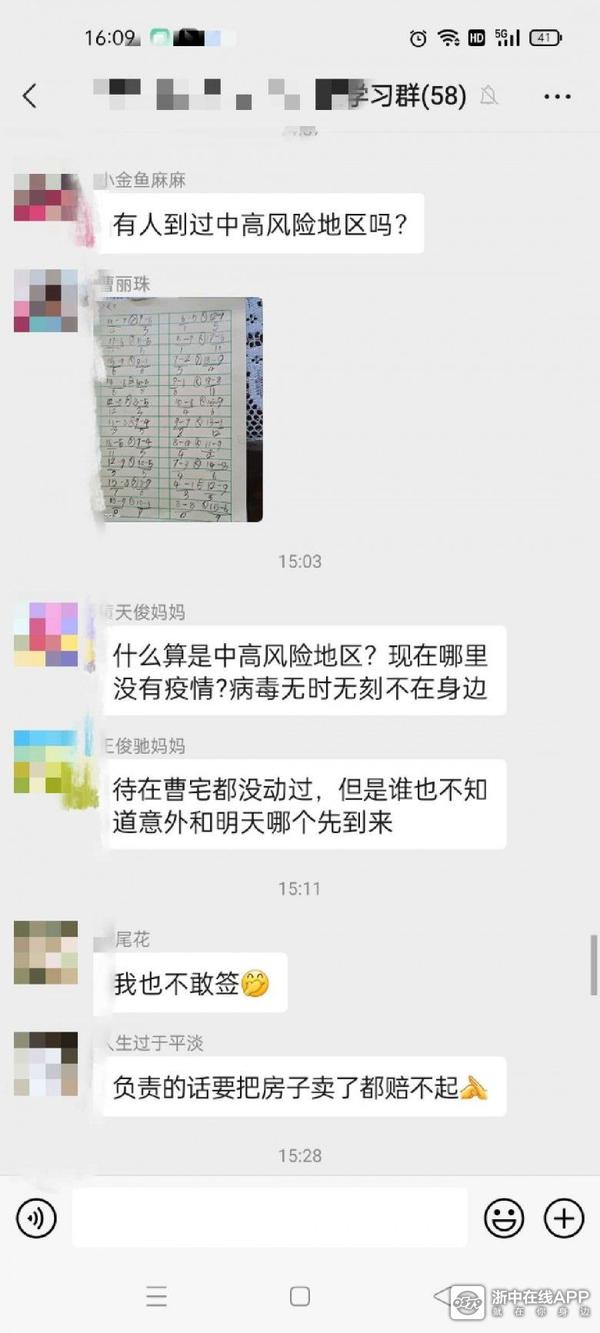The image size is (600, 1333).
Task: Switch to voice message input
Action: [x=36, y=1218]
